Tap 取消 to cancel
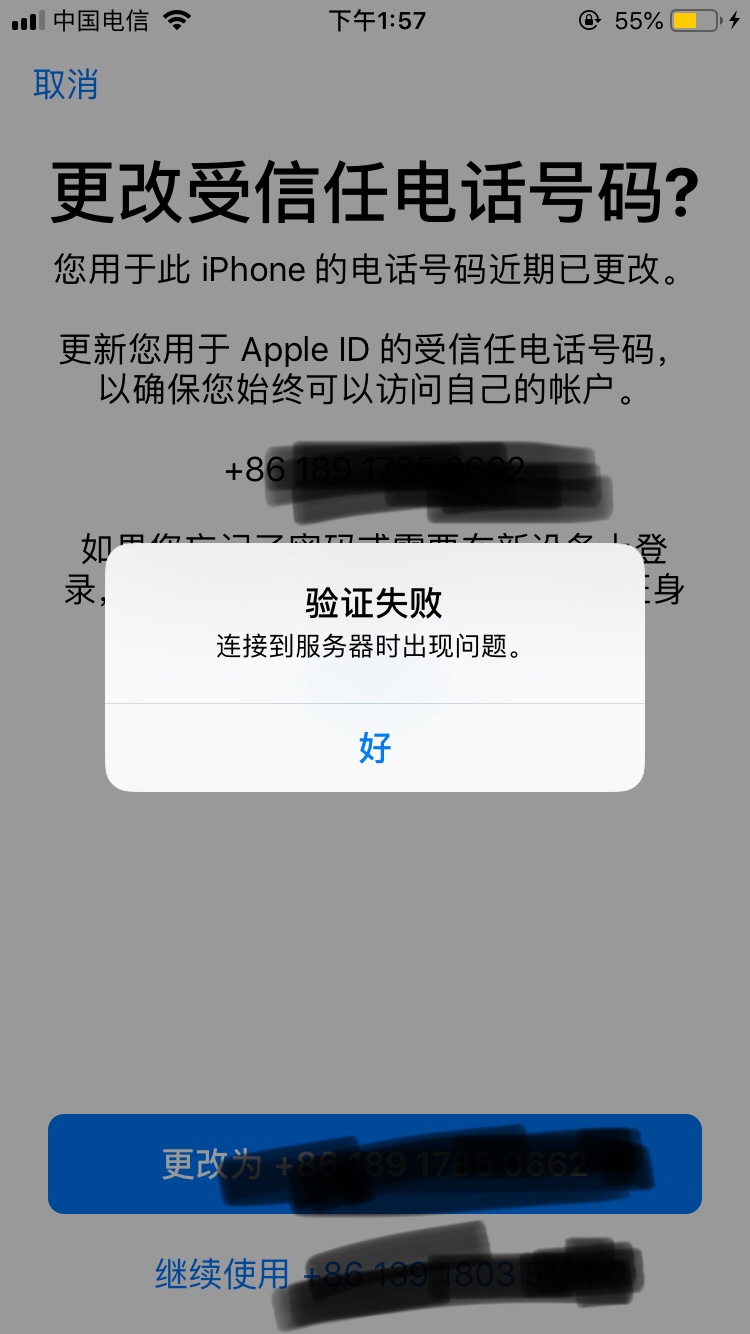This screenshot has height=1334, width=750. 66,84
